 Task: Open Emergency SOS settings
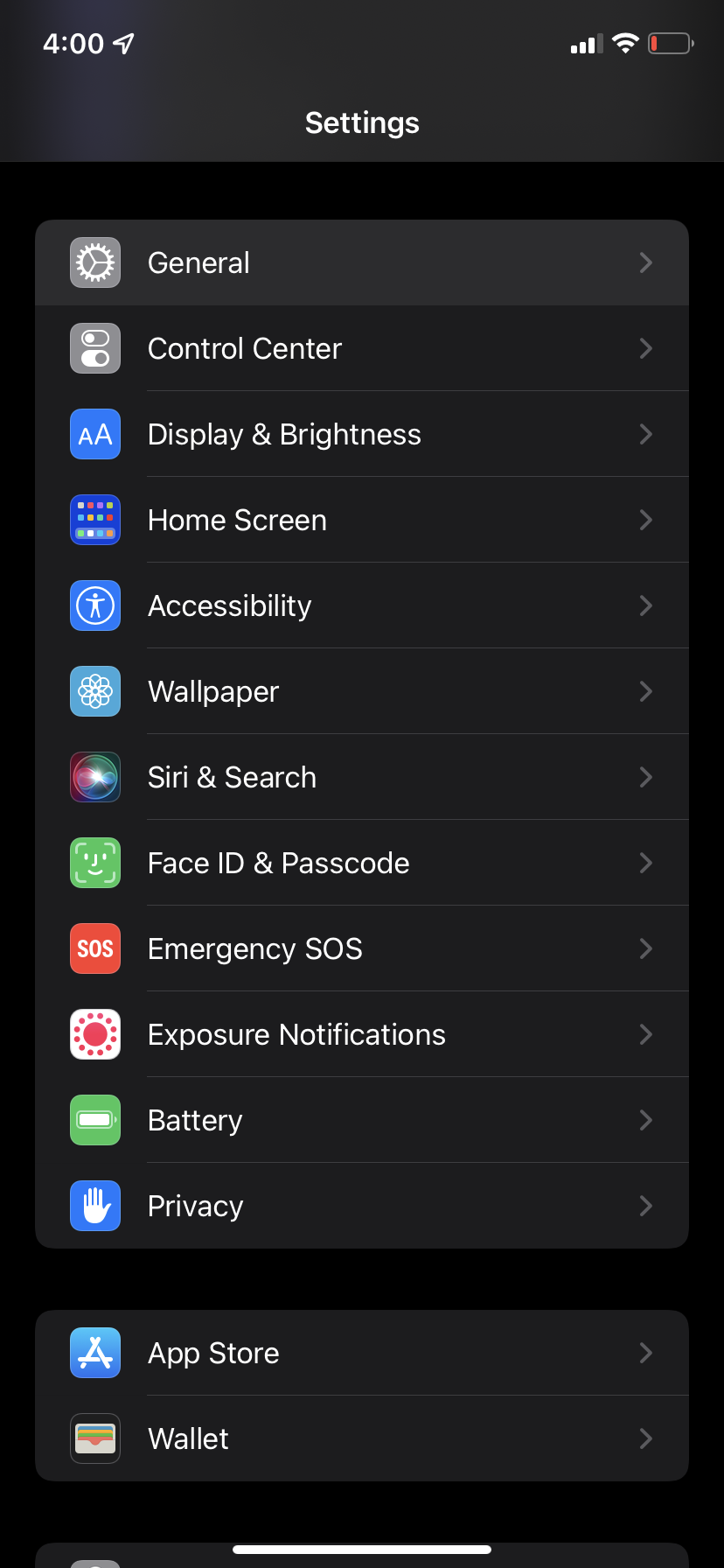coord(362,948)
